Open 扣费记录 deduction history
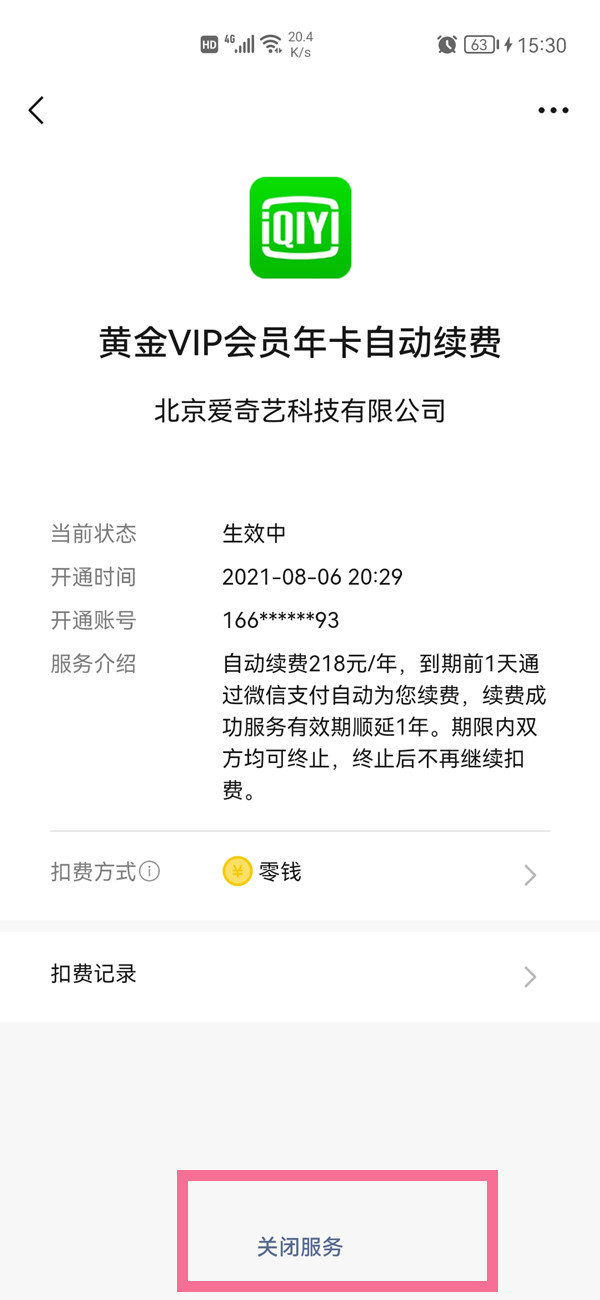 point(300,975)
